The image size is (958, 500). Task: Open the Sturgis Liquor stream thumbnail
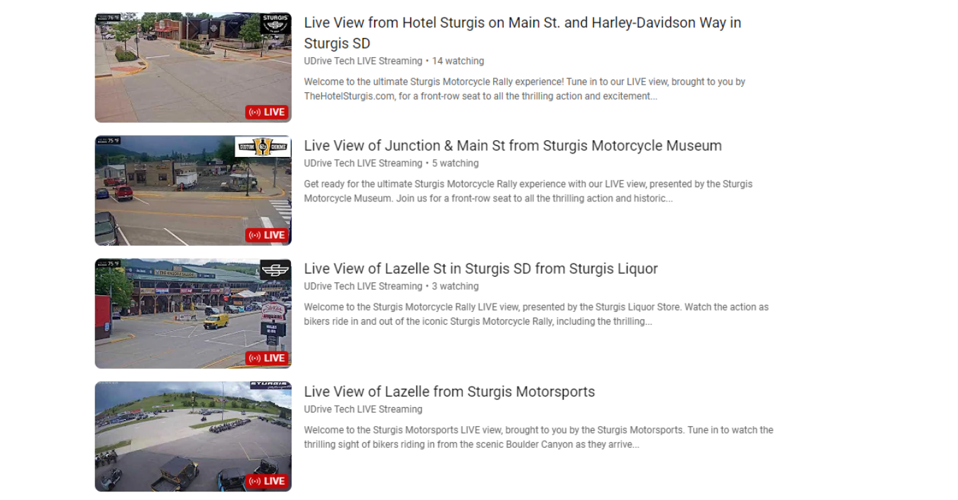point(193,313)
